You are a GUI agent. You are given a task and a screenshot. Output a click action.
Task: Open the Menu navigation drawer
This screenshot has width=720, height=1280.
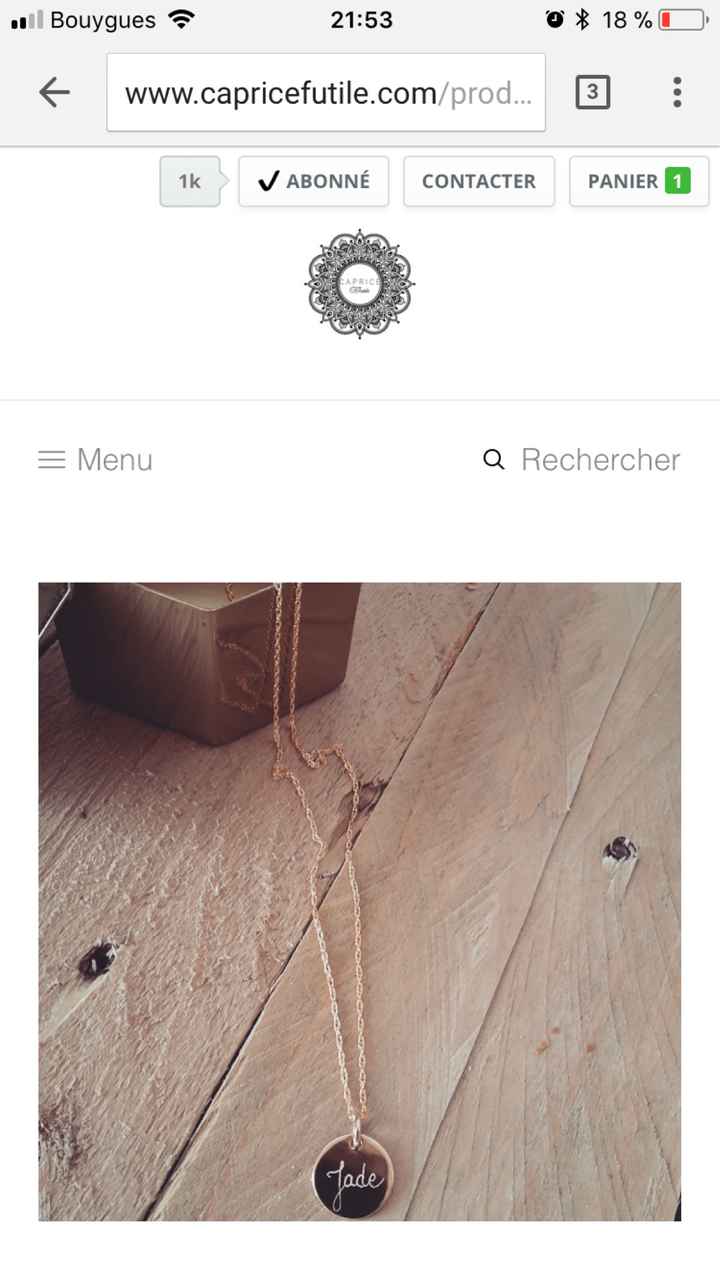94,460
